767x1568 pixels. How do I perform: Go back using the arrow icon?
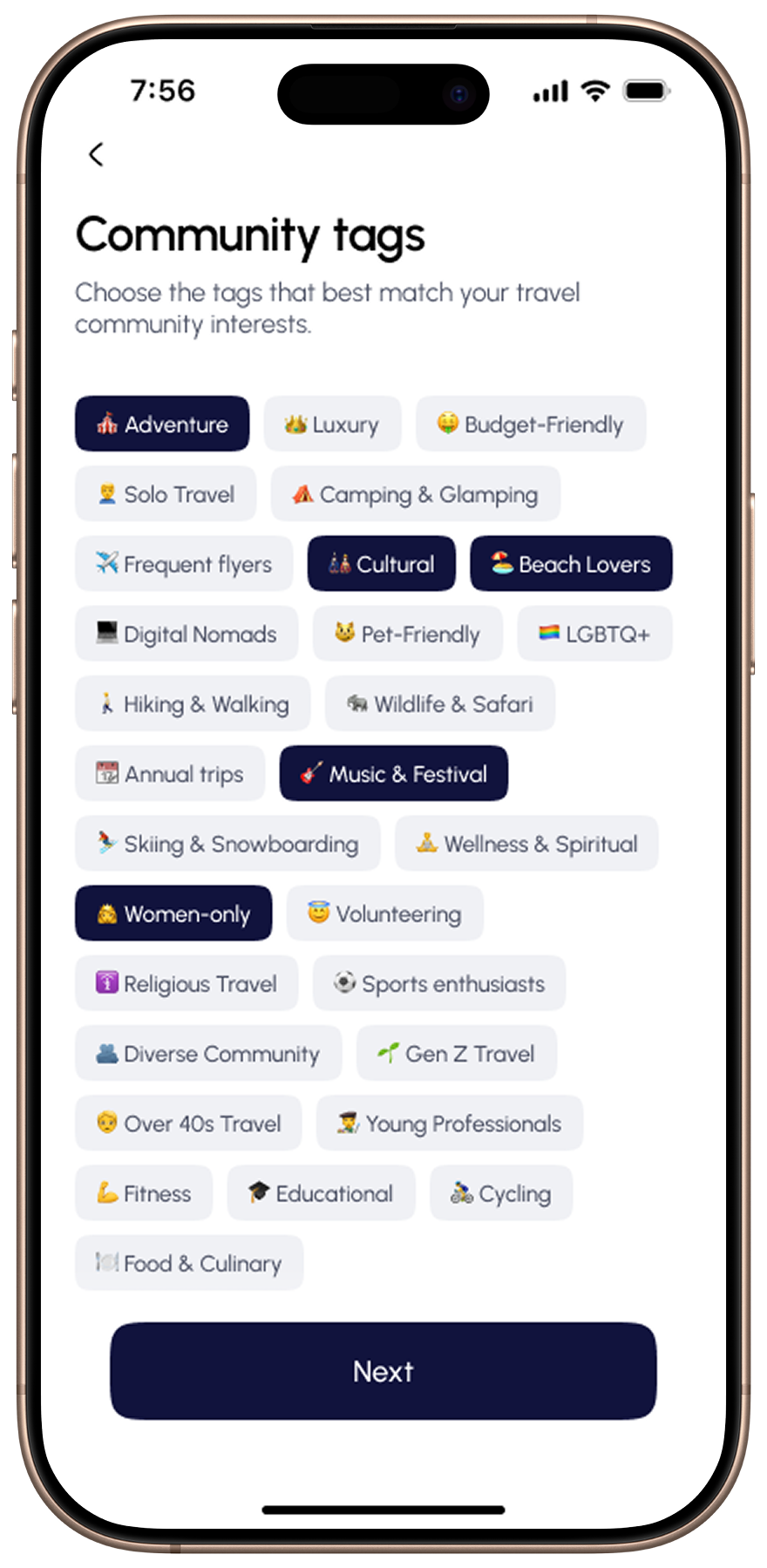pos(96,154)
